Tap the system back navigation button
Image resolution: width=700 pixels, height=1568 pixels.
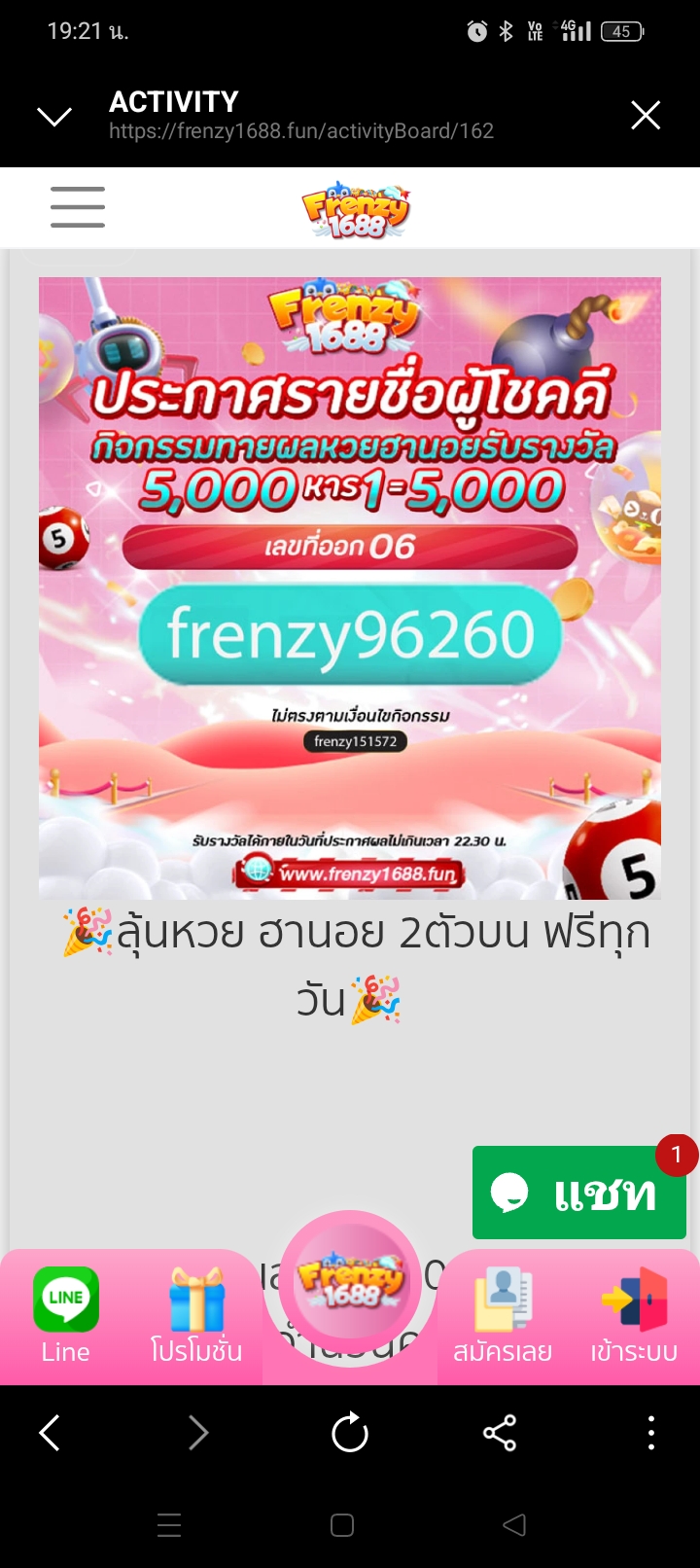point(515,1524)
